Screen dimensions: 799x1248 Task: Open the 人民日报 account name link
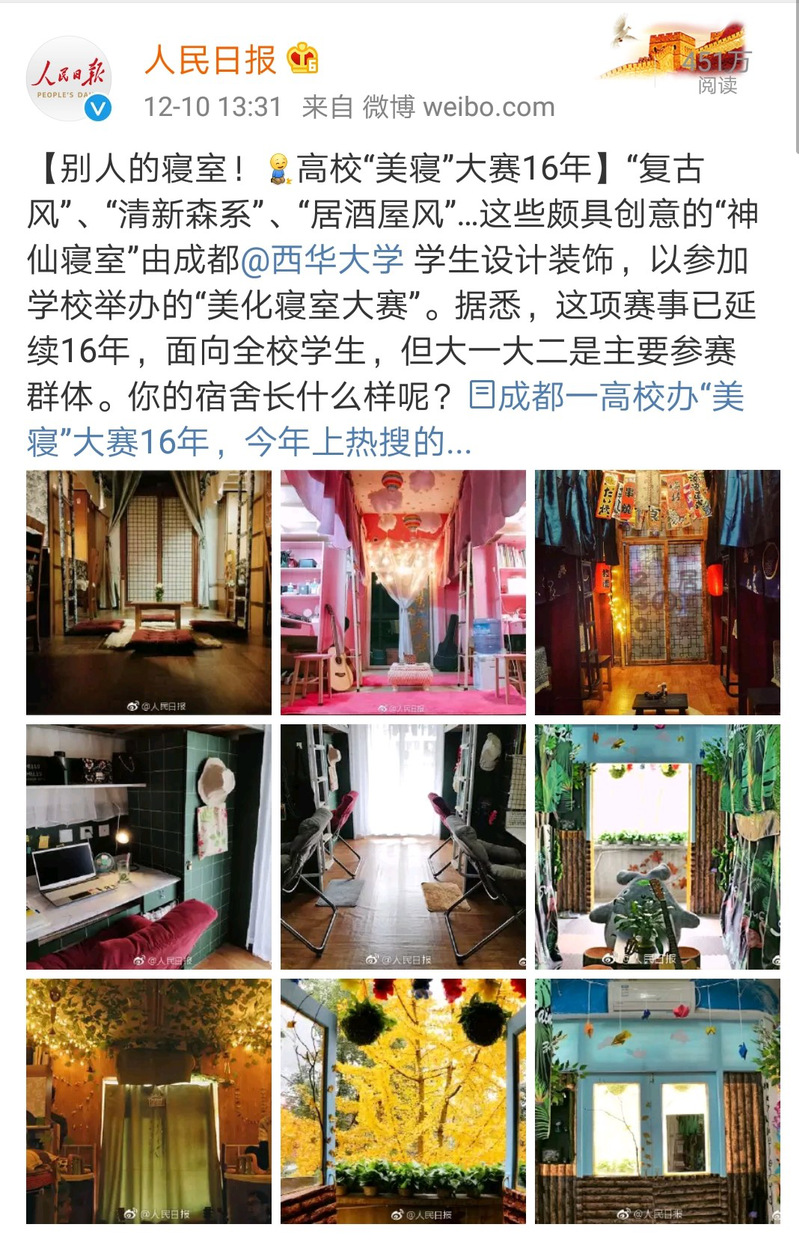(x=210, y=60)
